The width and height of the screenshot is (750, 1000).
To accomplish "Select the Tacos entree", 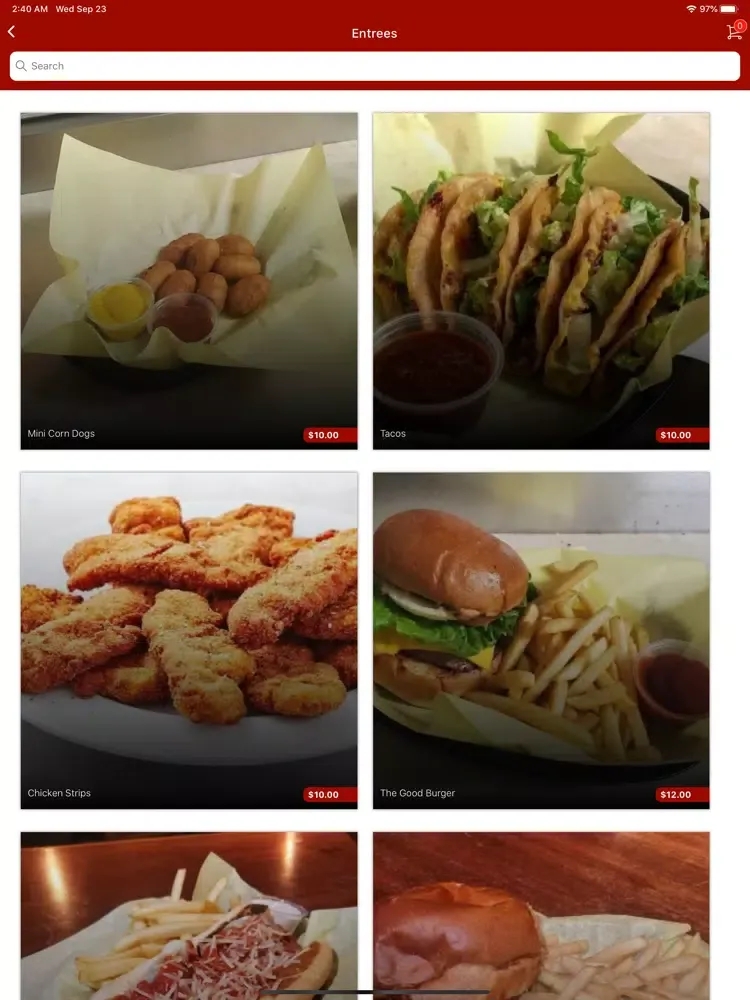I will (x=541, y=281).
